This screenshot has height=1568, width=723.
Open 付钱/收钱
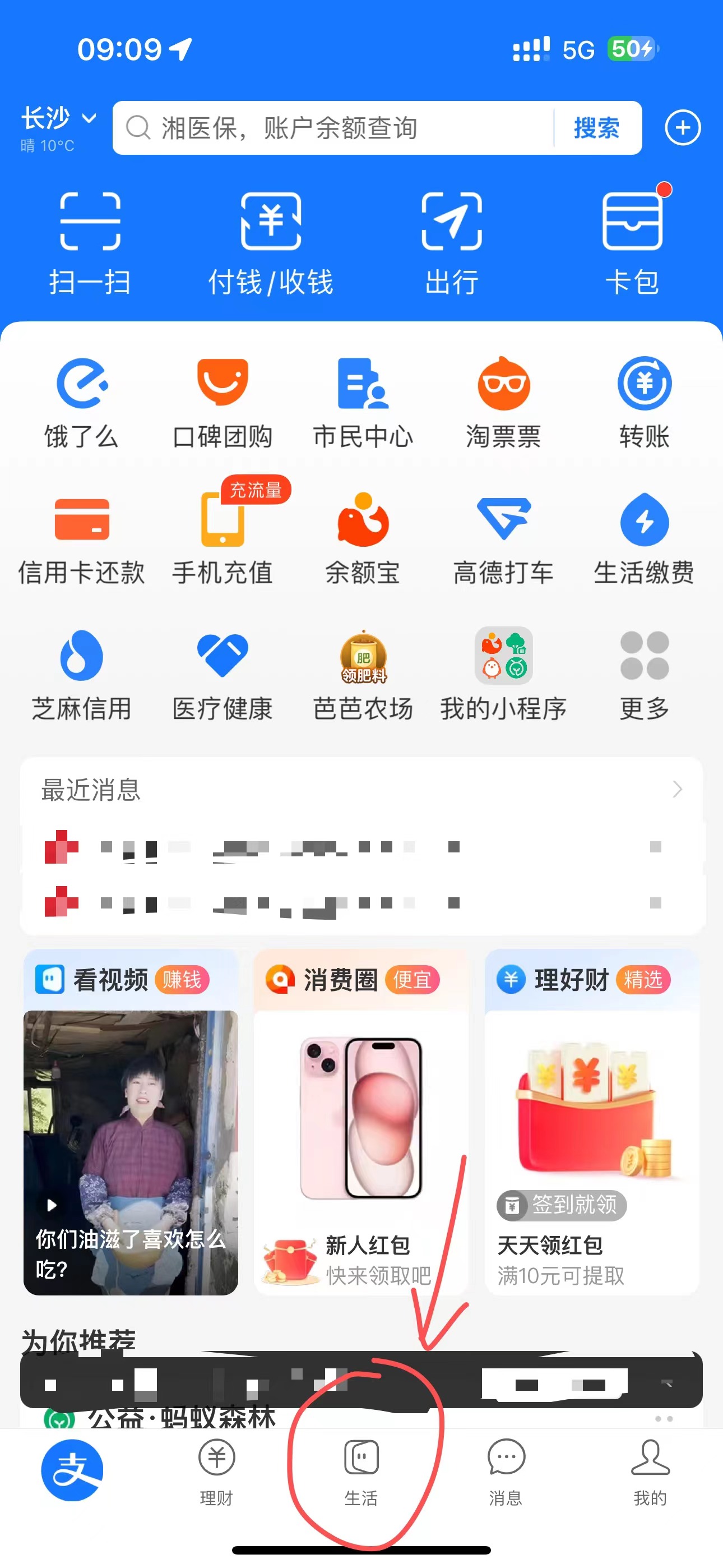[271, 243]
